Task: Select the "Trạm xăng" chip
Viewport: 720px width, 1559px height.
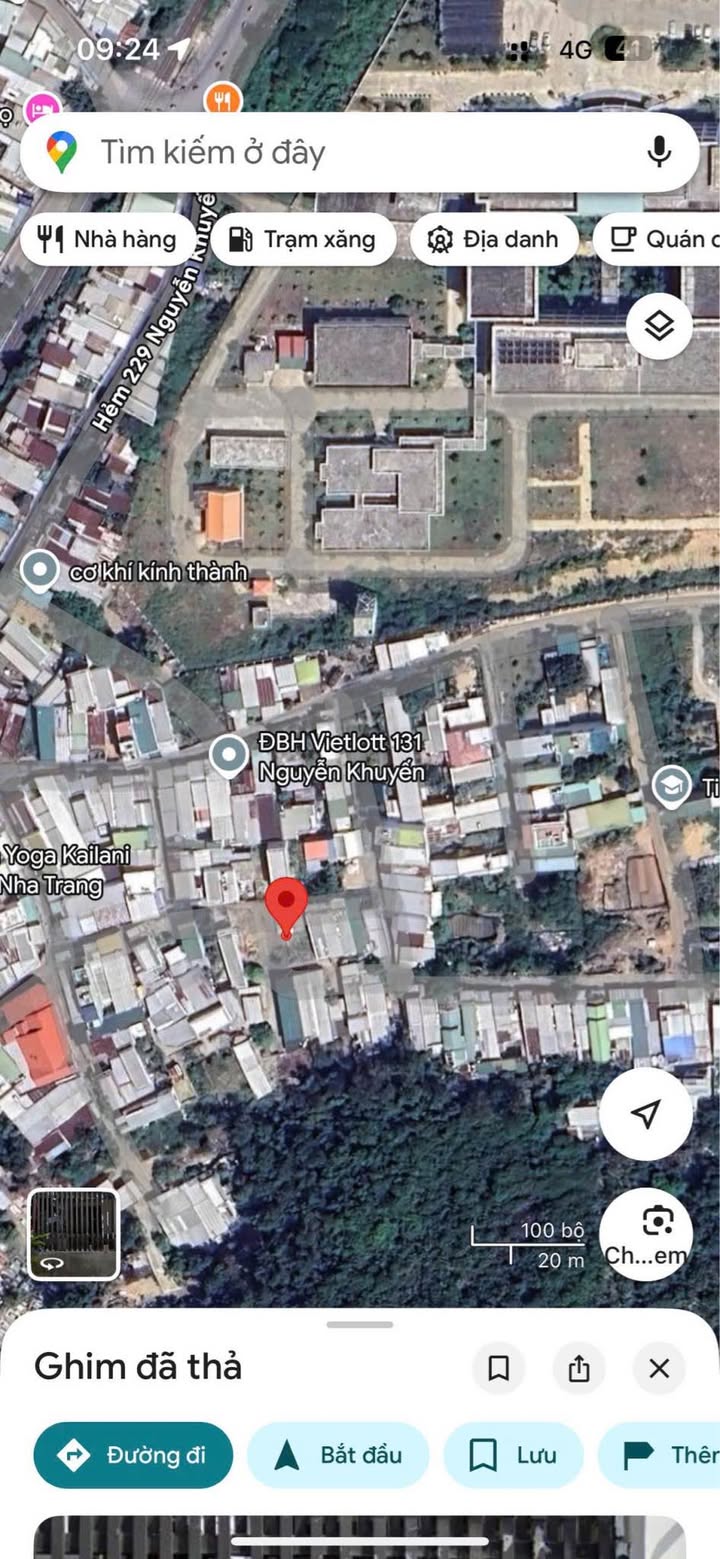Action: point(303,239)
